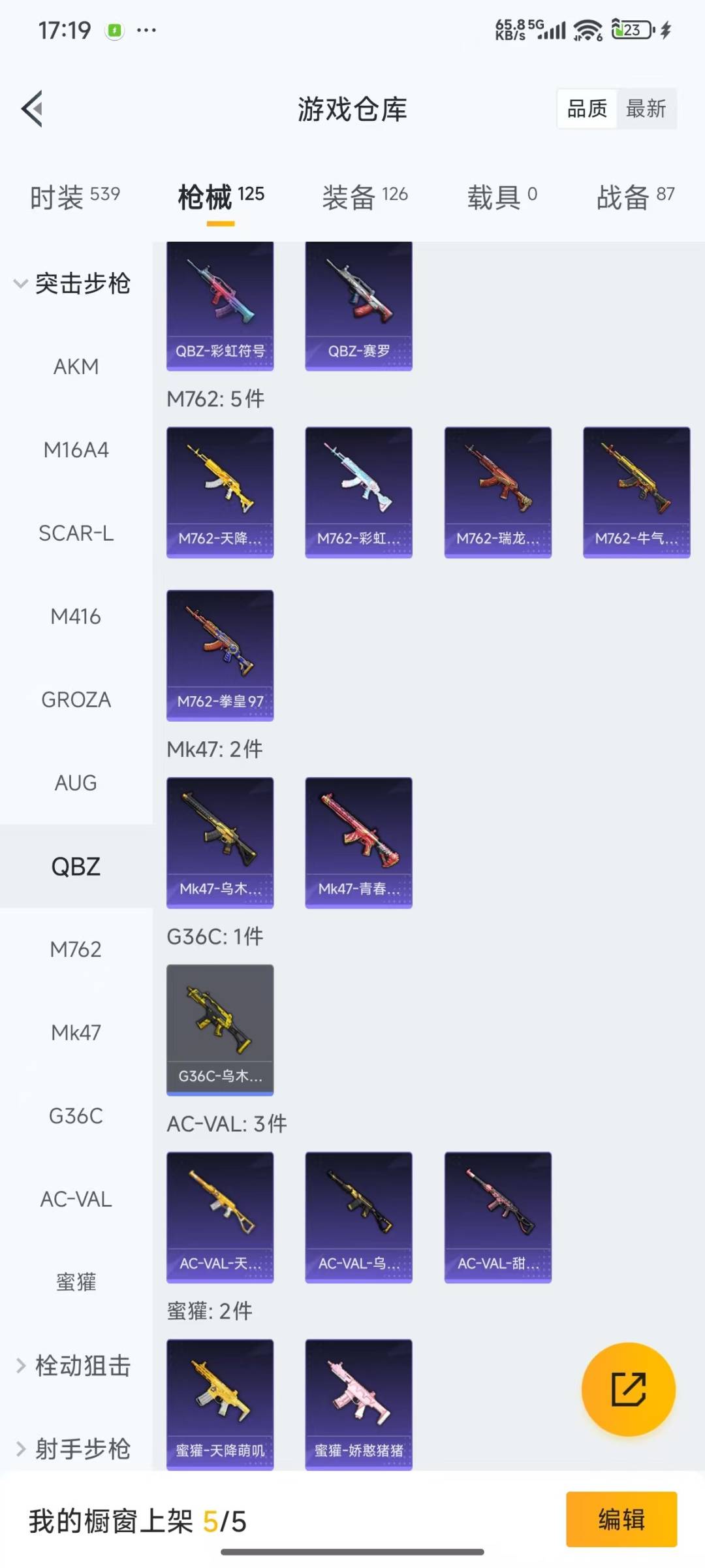Open the Mk47-青春 skin card

tap(358, 842)
